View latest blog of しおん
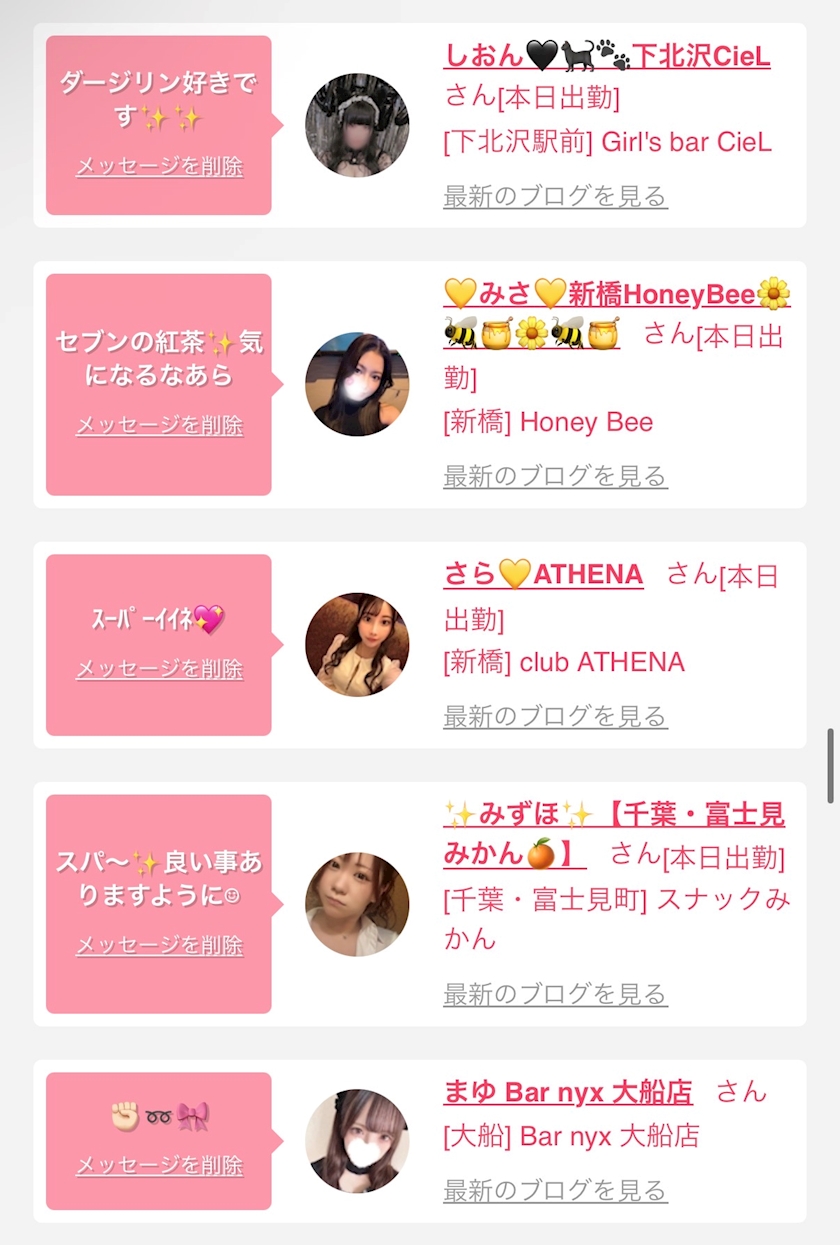Screen dimensions: 840x1245 [555, 196]
